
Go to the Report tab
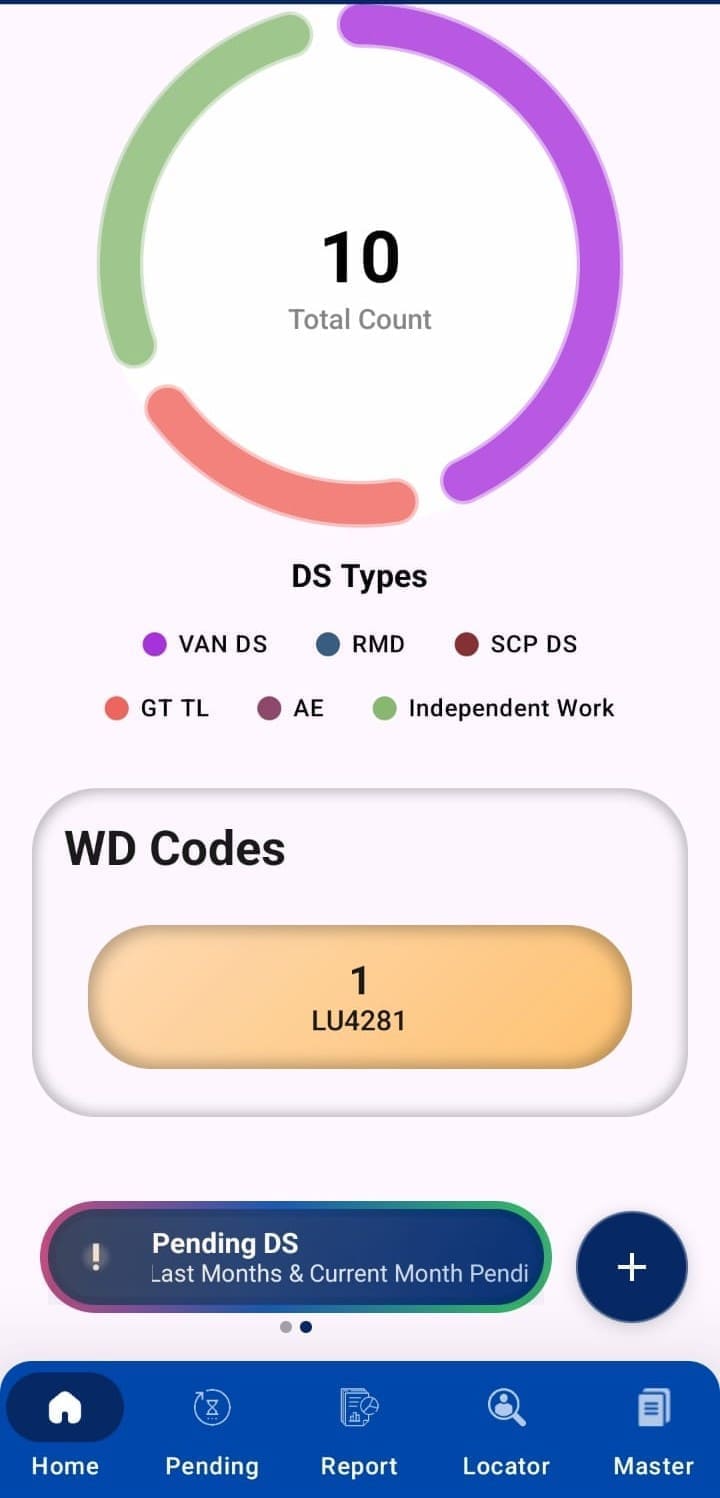[x=359, y=1428]
